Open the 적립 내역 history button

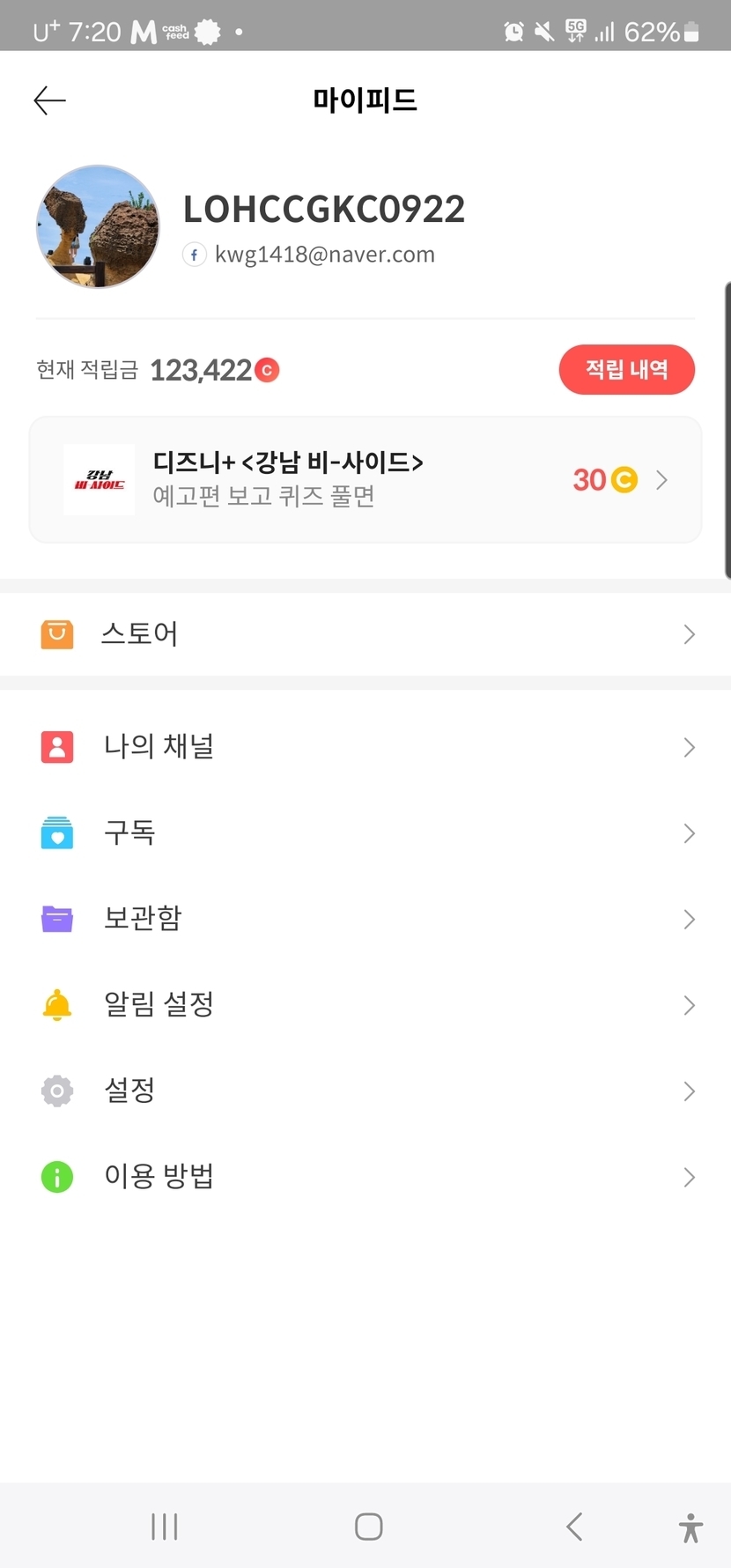tap(626, 369)
